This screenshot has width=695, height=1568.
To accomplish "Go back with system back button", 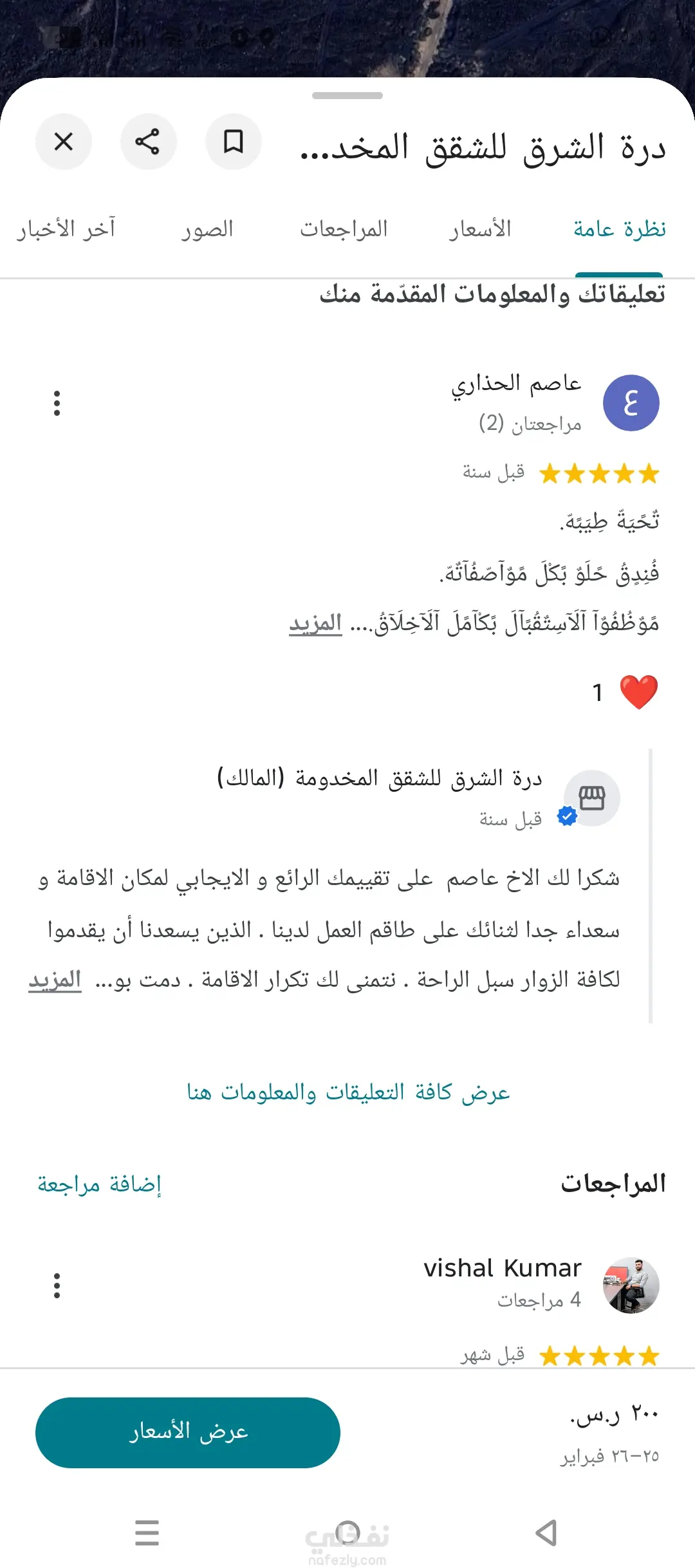I will (x=546, y=1533).
